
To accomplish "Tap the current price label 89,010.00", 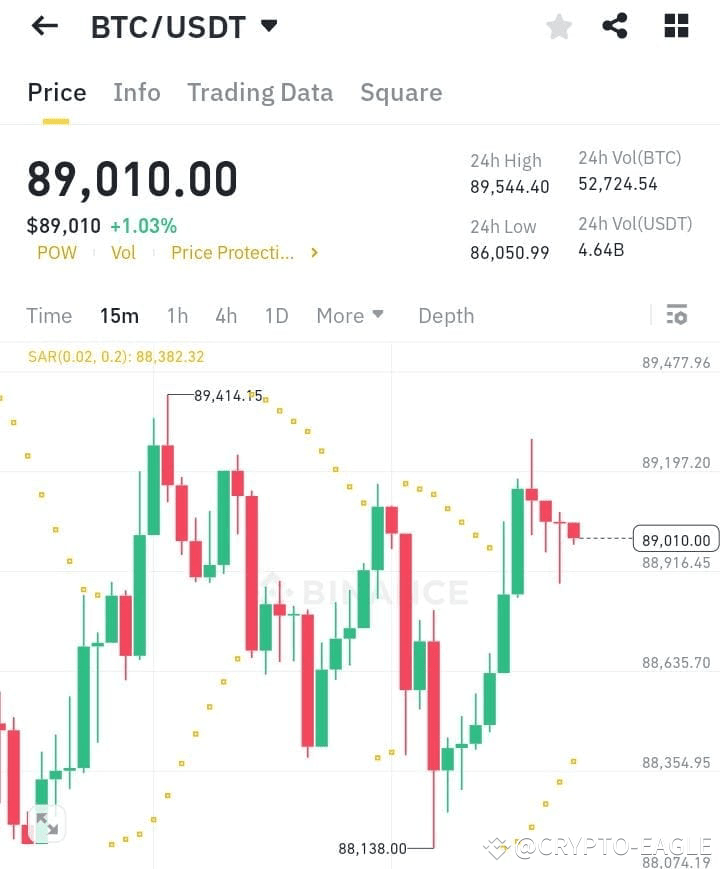I will (675, 539).
